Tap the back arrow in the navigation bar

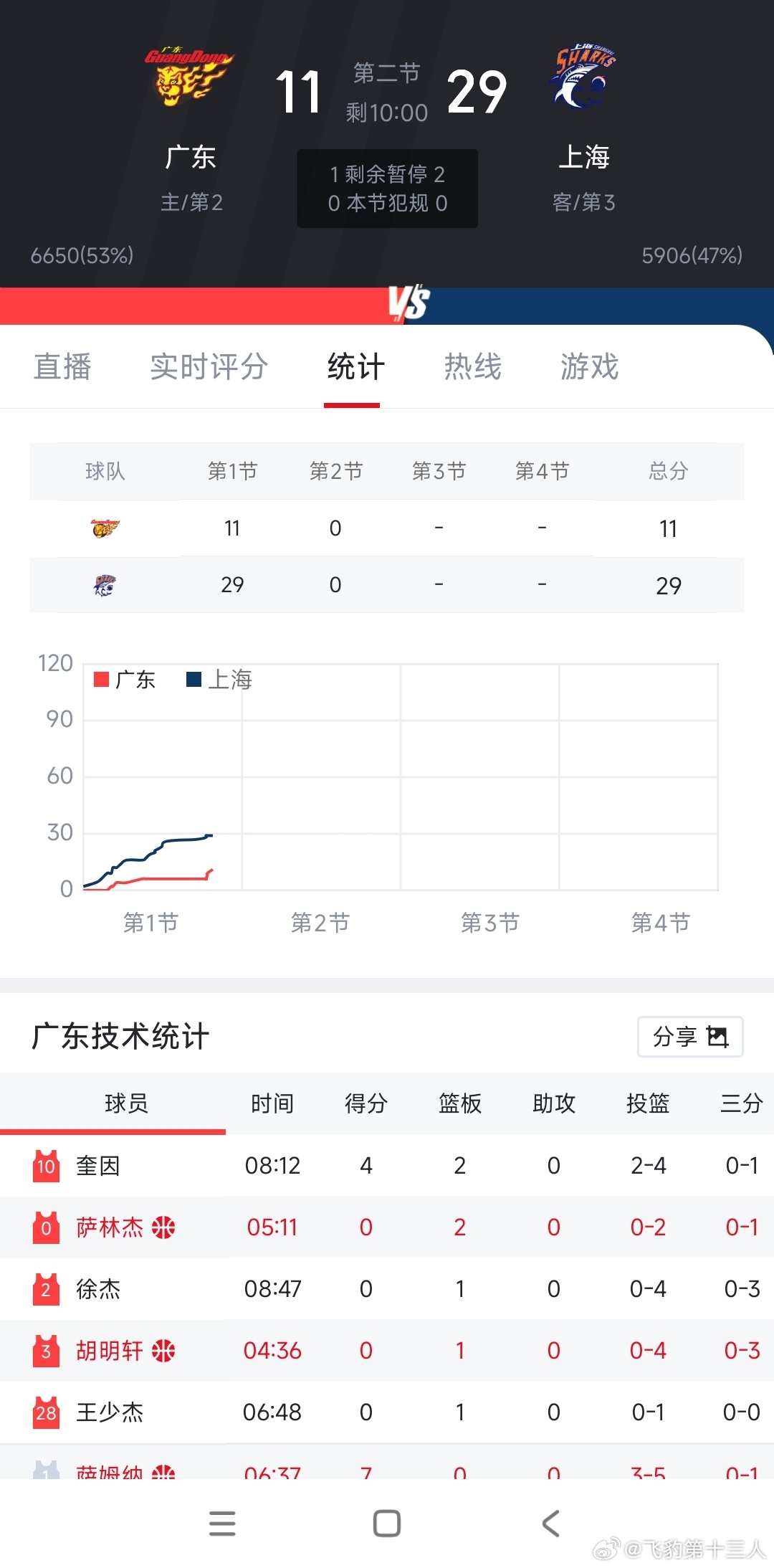click(x=550, y=1524)
